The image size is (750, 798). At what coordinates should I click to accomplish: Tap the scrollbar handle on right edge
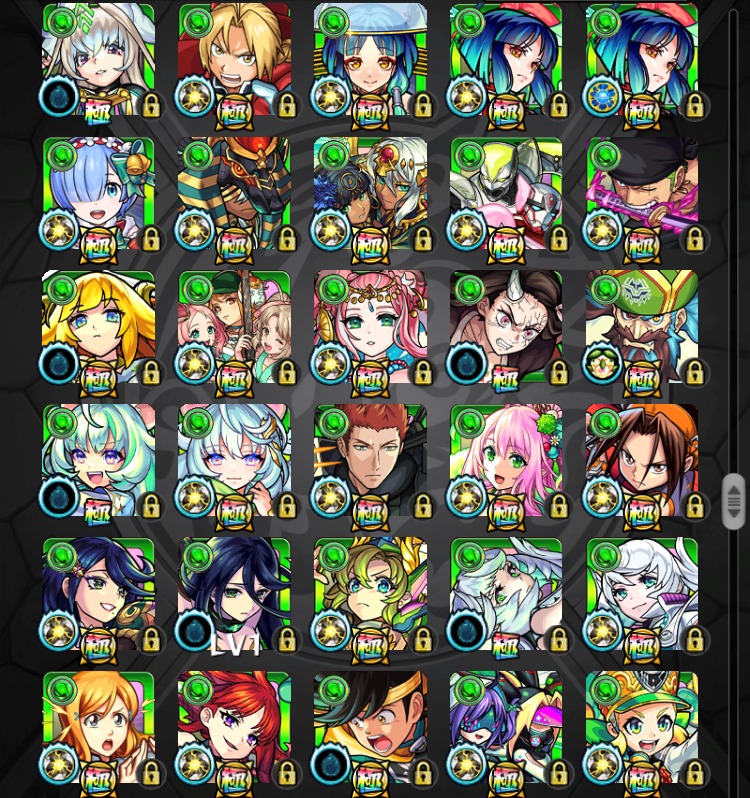point(734,502)
